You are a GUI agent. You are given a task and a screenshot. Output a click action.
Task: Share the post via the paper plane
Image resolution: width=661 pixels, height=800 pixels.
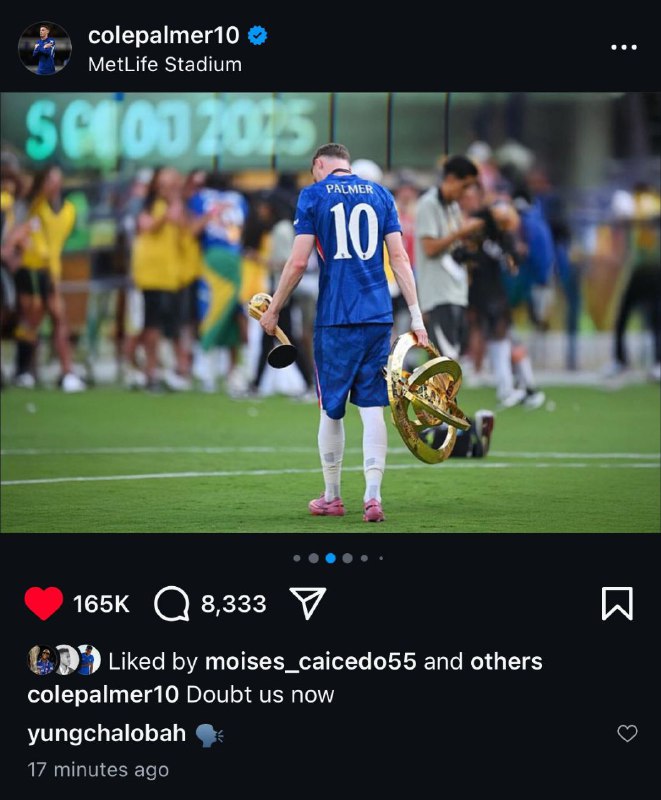(x=308, y=603)
